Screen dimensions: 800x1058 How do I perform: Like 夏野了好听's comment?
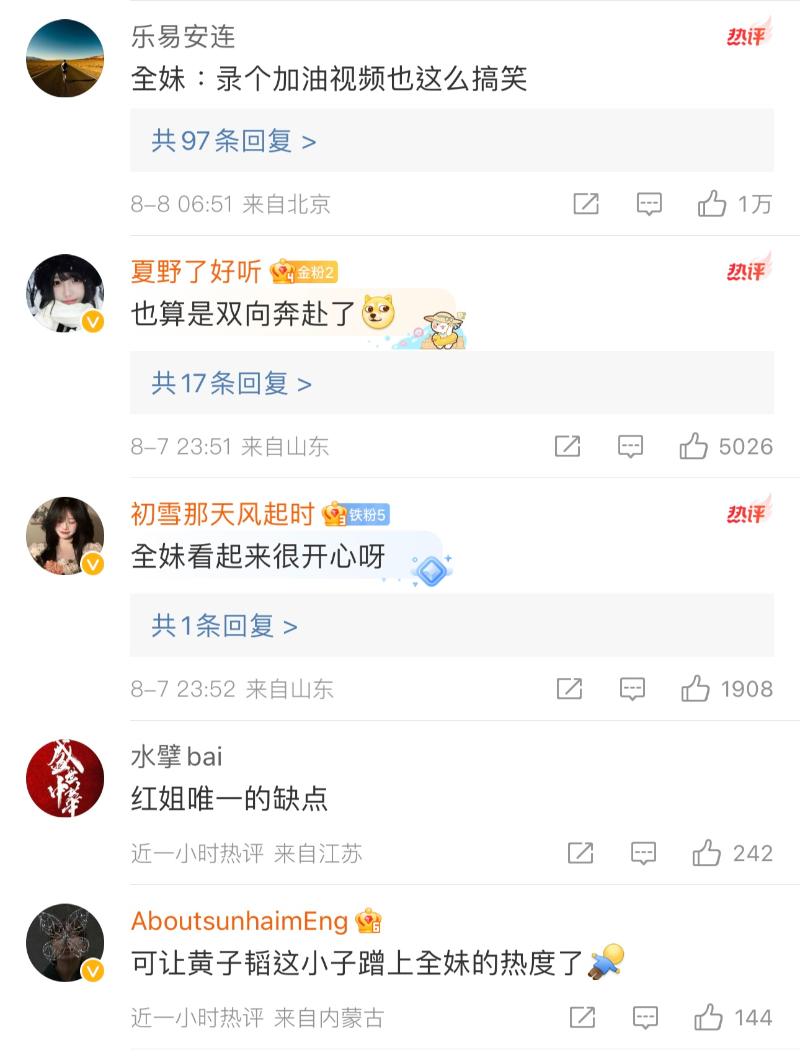694,446
